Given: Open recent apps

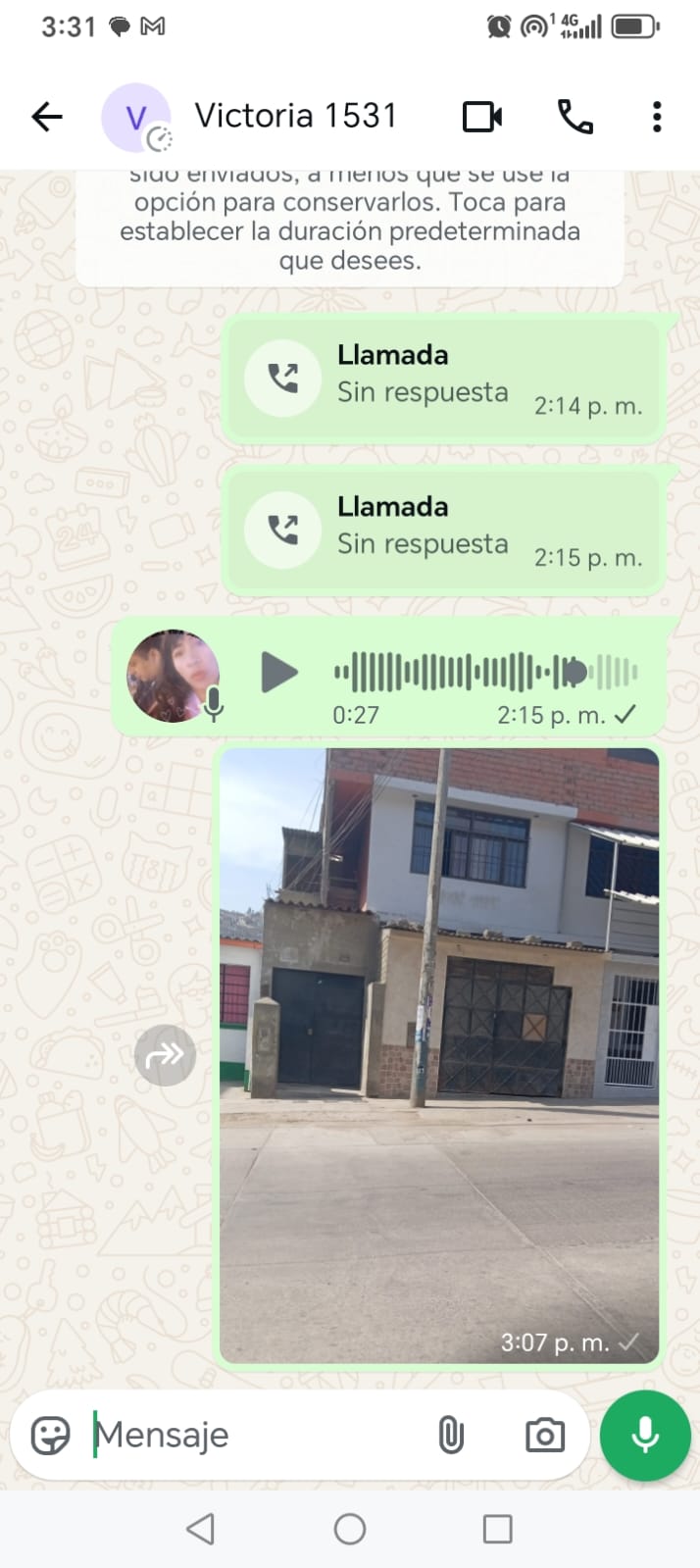Looking at the screenshot, I should (497, 1529).
